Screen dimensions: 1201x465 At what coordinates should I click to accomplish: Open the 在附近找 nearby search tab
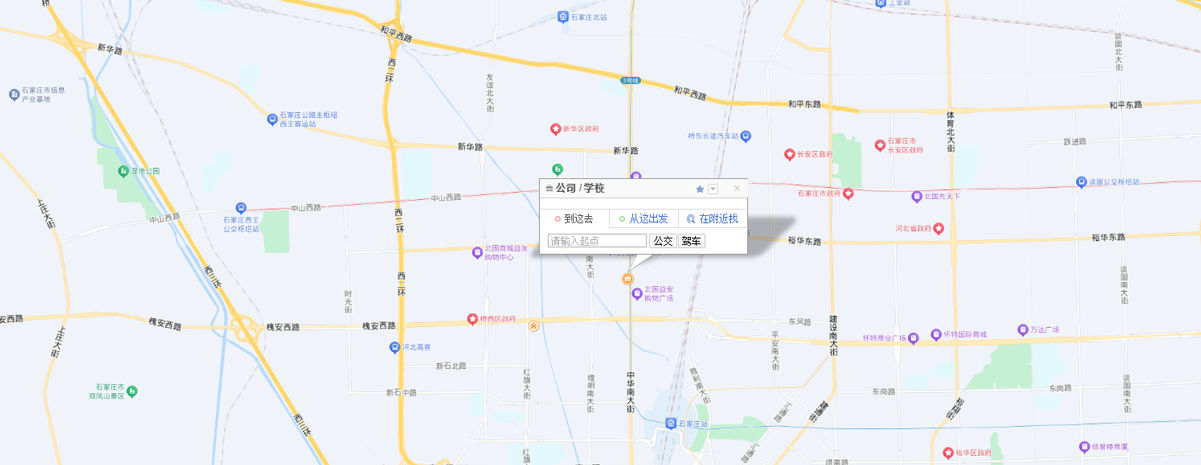pyautogui.click(x=713, y=219)
